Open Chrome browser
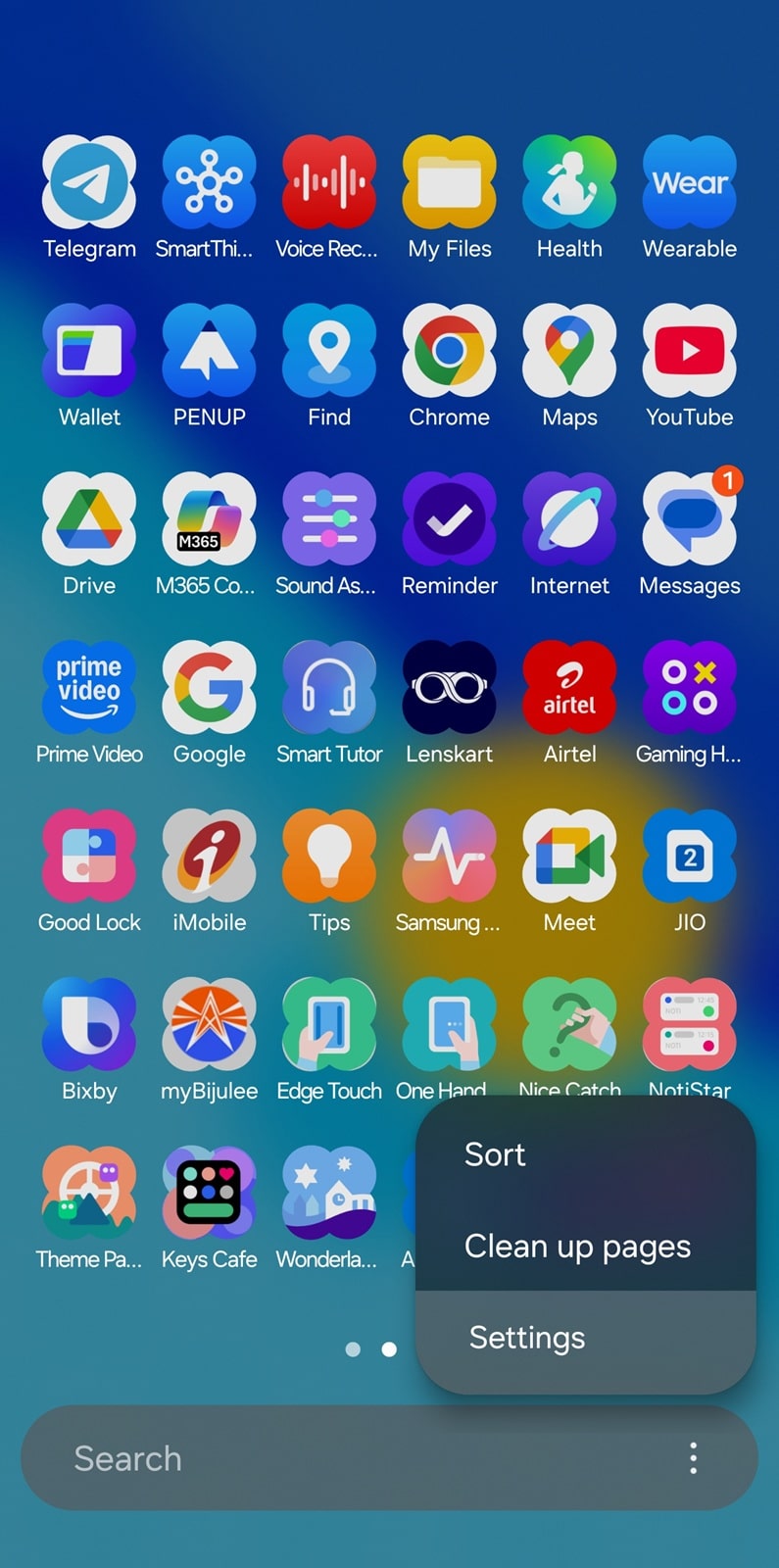779x1568 pixels. (450, 352)
